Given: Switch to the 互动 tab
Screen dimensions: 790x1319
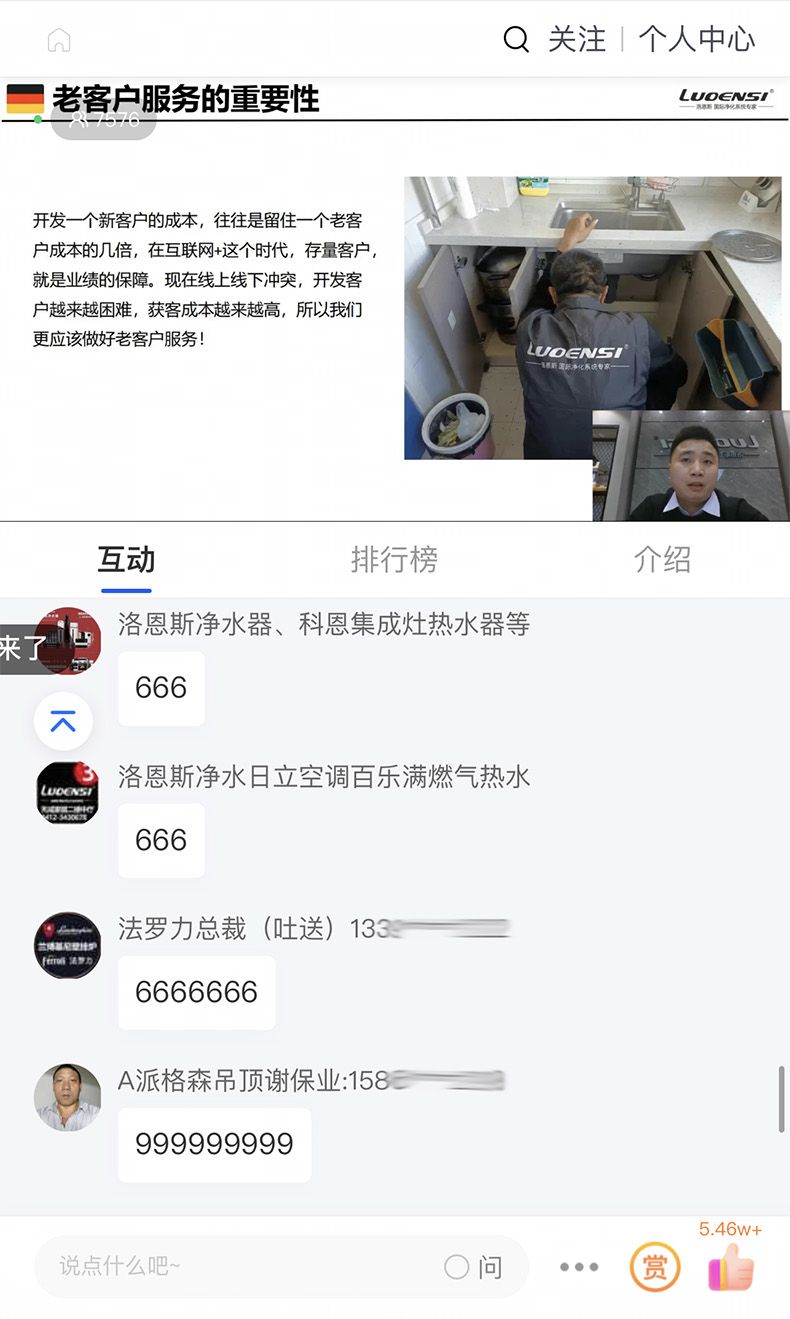Looking at the screenshot, I should pyautogui.click(x=126, y=560).
